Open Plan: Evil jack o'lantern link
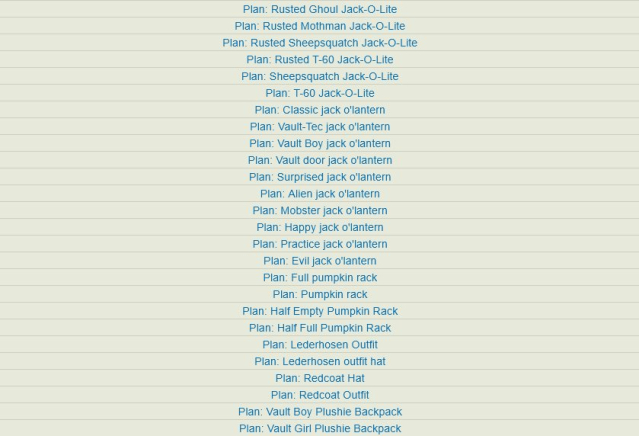 click(319, 261)
